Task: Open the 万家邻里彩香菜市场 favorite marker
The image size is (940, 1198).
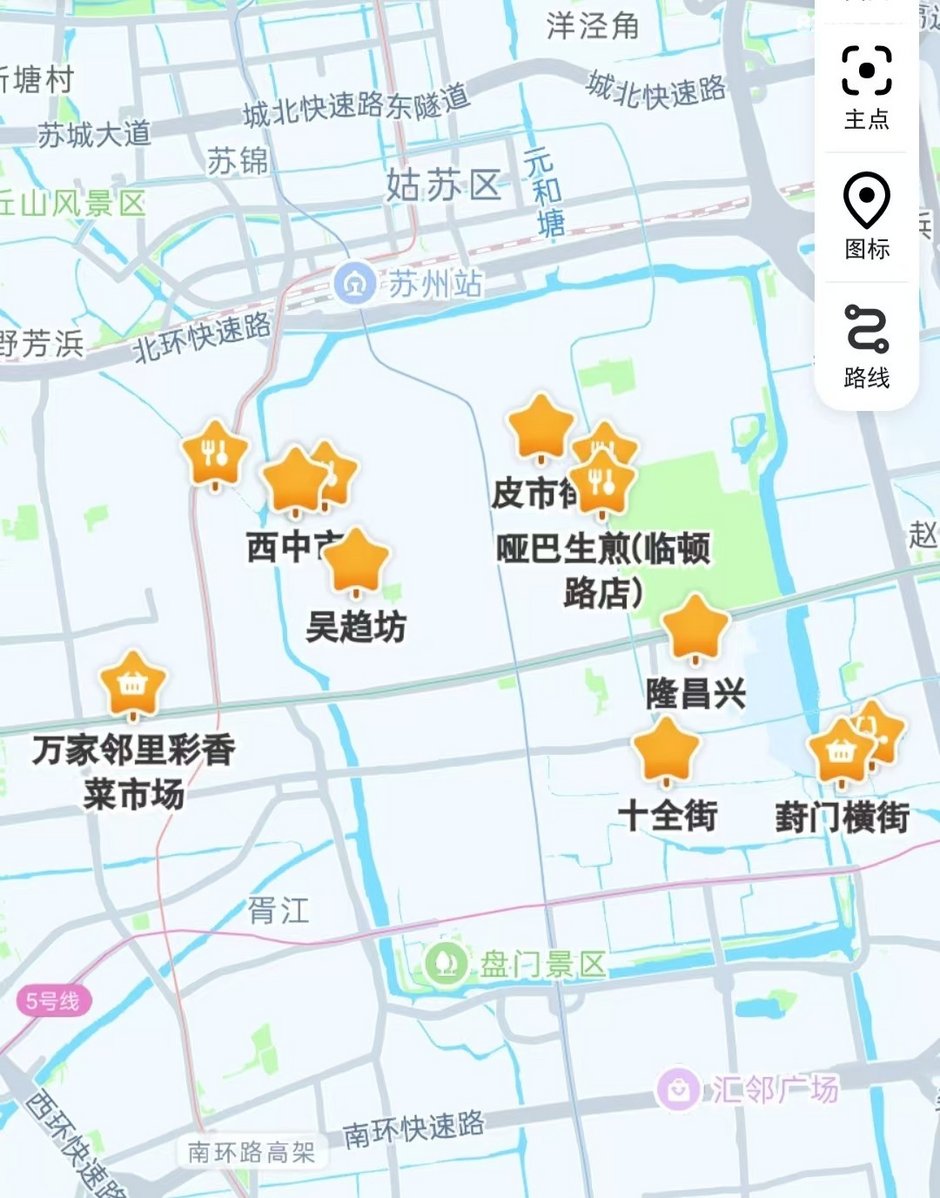Action: [133, 684]
